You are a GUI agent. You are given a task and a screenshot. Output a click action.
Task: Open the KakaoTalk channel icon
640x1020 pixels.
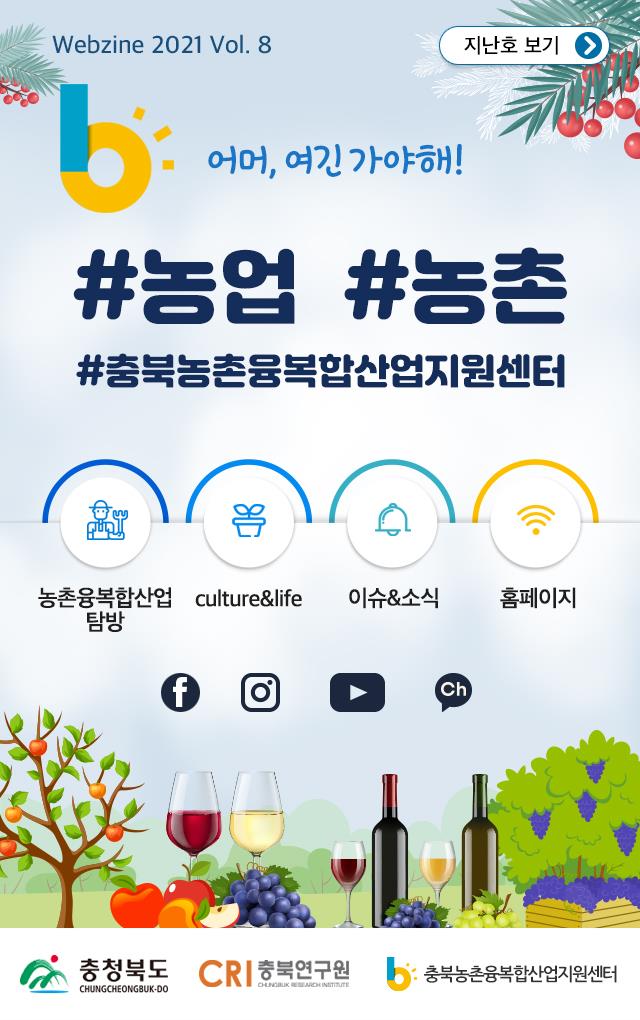pyautogui.click(x=453, y=691)
